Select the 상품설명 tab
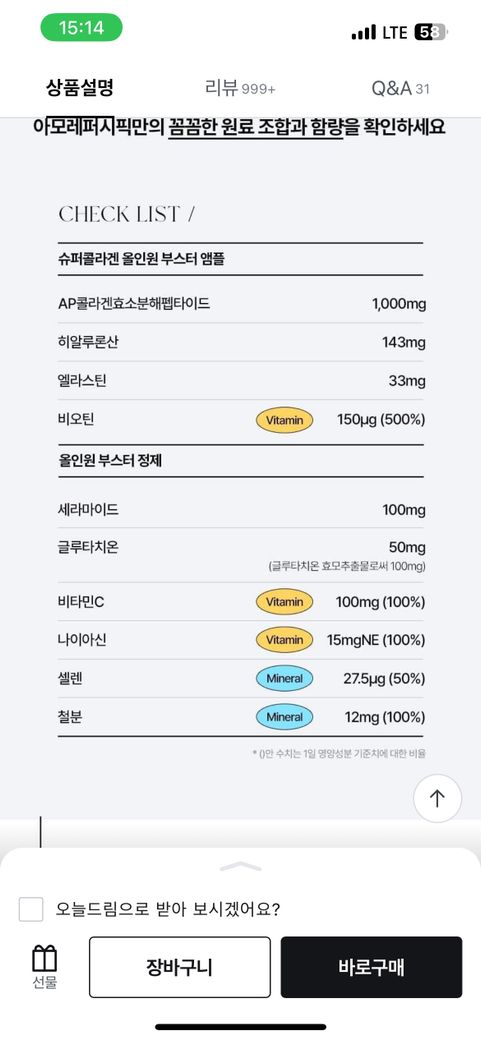The height and width of the screenshot is (1040, 481). tap(80, 88)
